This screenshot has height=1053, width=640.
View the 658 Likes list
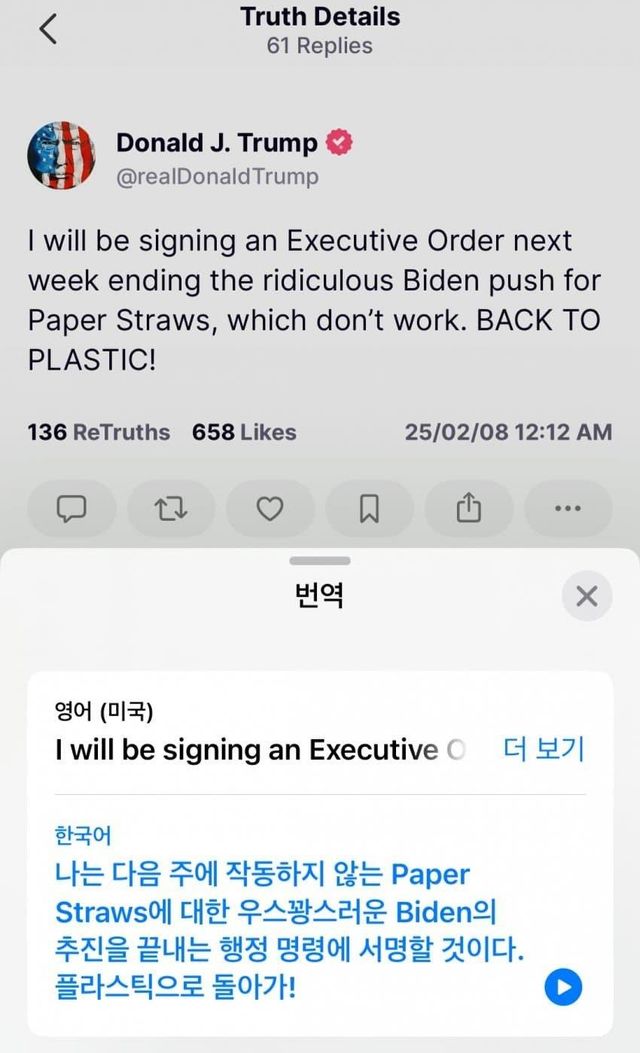point(244,432)
